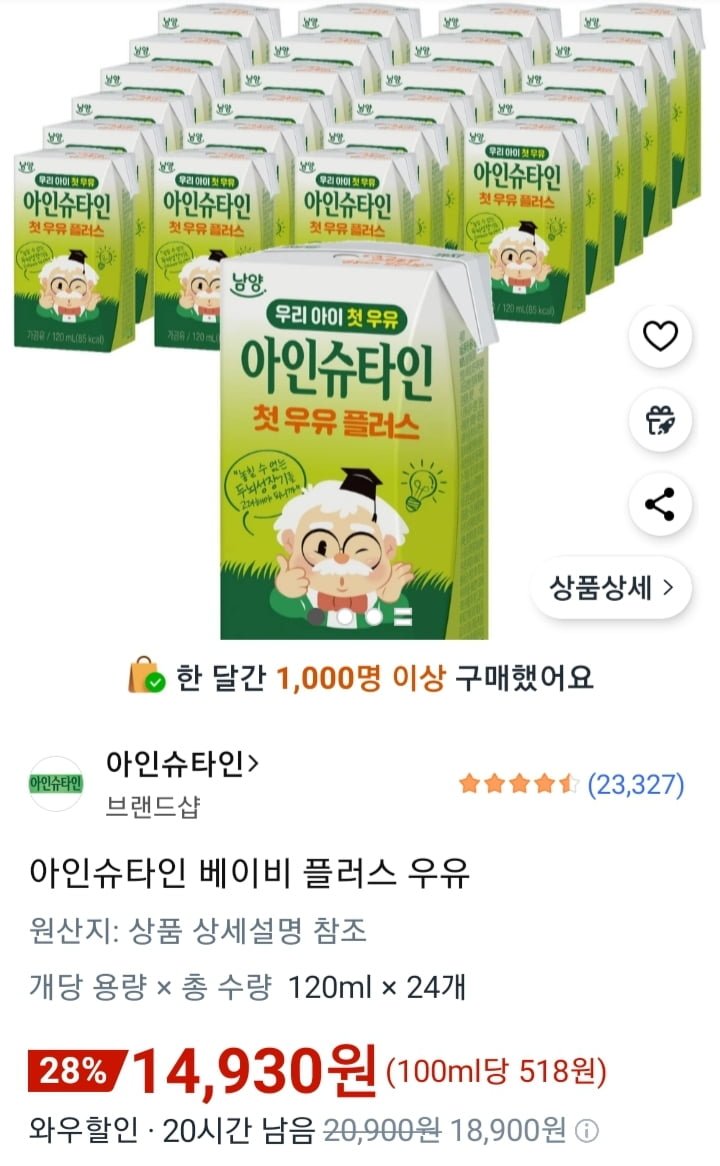This screenshot has width=720, height=1166.
Task: Share this product
Action: [x=660, y=504]
